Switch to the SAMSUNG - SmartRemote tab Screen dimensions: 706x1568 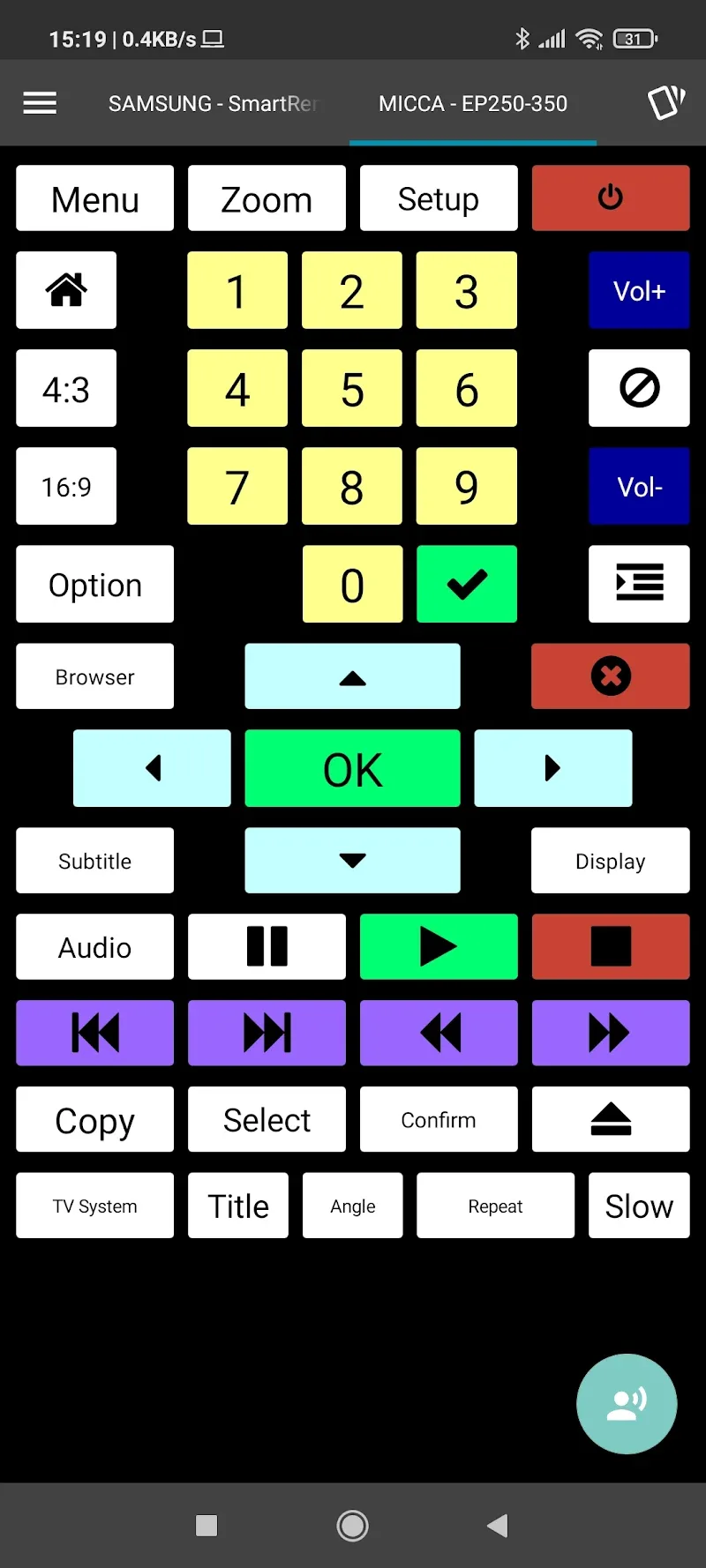pos(212,104)
